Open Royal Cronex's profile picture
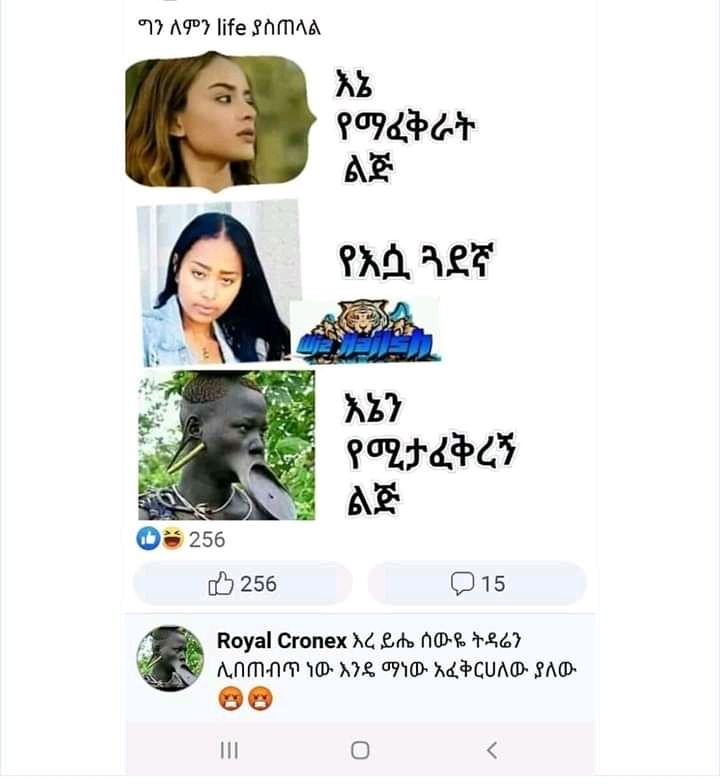This screenshot has height=784, width=720. pyautogui.click(x=170, y=658)
